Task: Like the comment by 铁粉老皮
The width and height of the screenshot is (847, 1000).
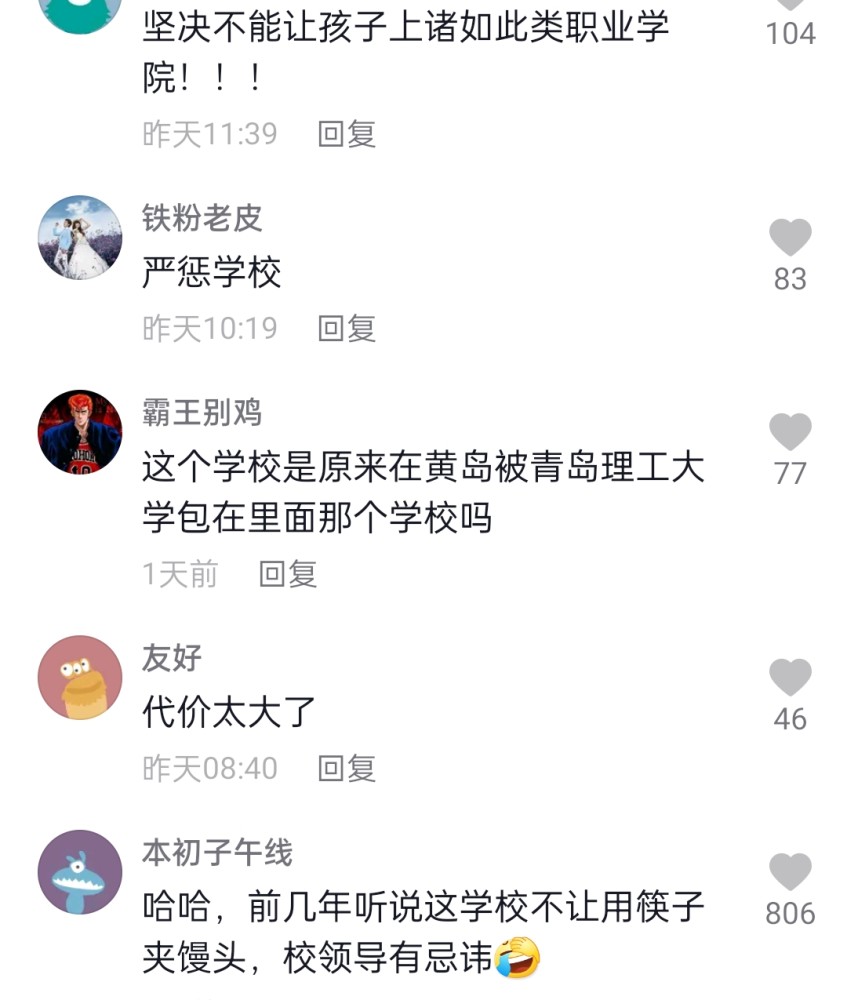Action: [x=789, y=238]
